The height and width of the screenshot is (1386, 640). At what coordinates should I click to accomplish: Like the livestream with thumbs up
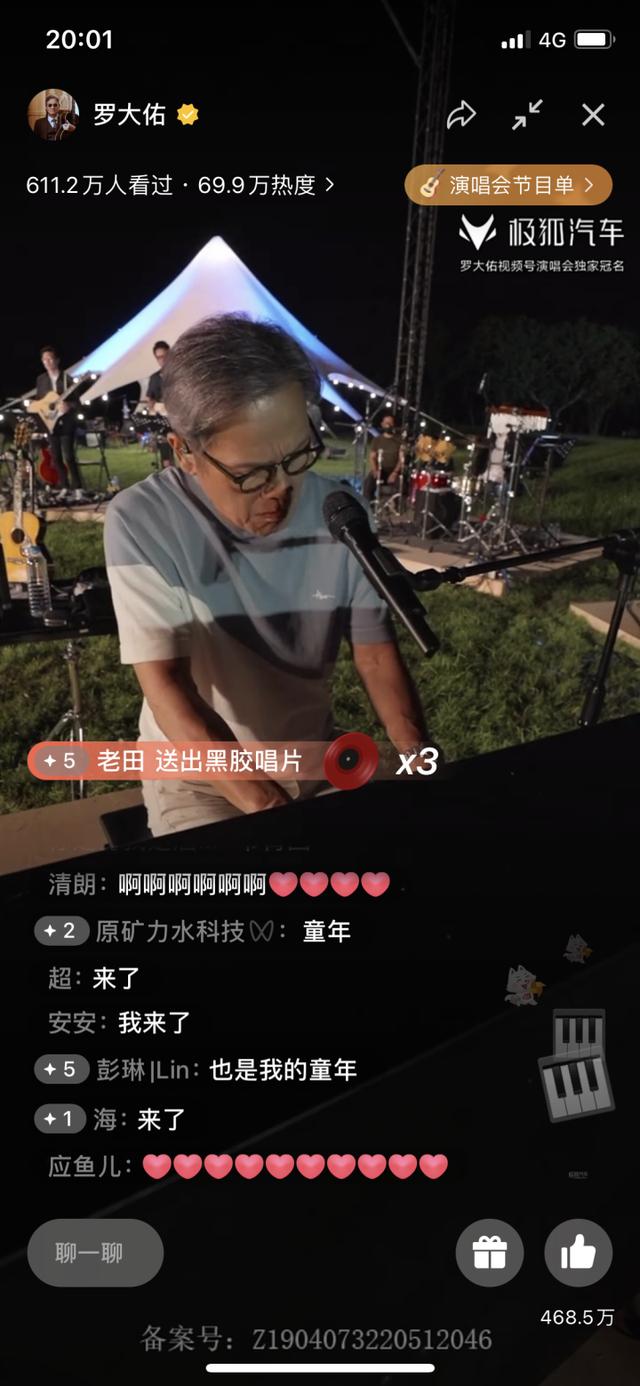(578, 1252)
